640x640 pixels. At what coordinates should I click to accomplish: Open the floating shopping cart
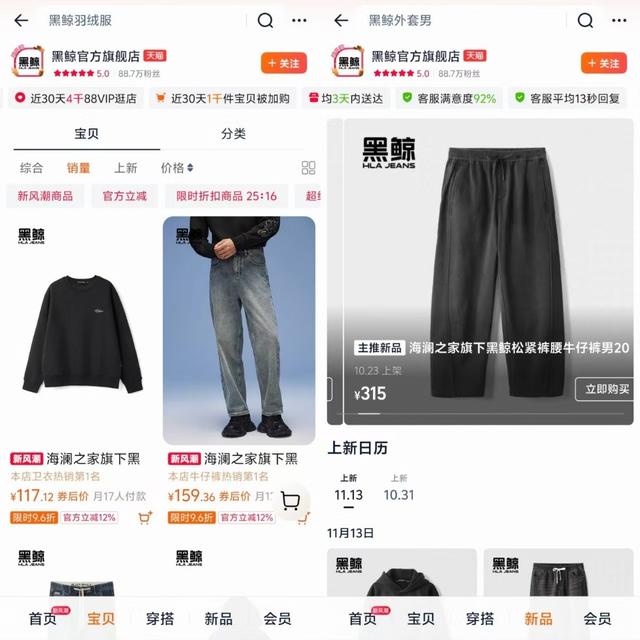(291, 501)
